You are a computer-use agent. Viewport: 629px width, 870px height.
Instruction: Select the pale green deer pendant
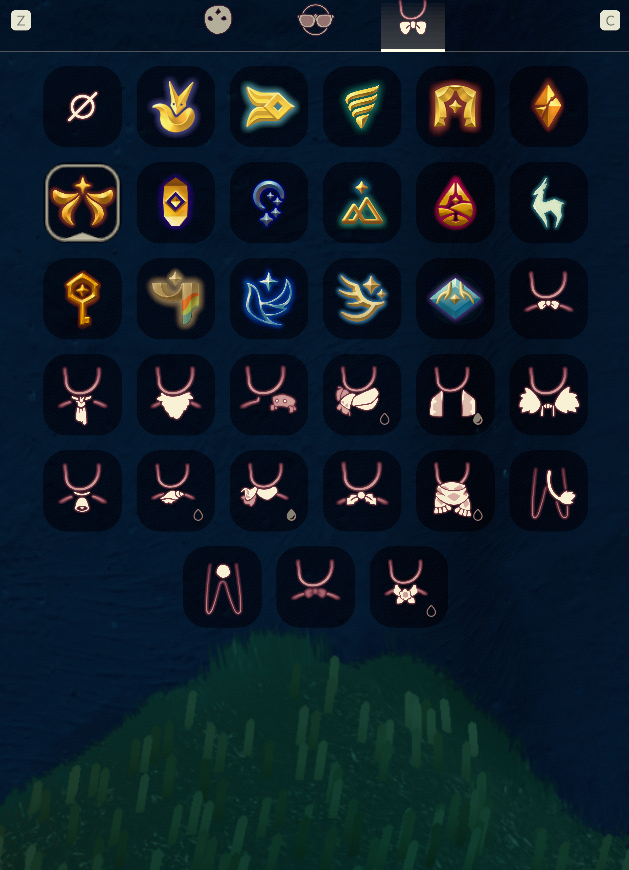click(x=548, y=202)
